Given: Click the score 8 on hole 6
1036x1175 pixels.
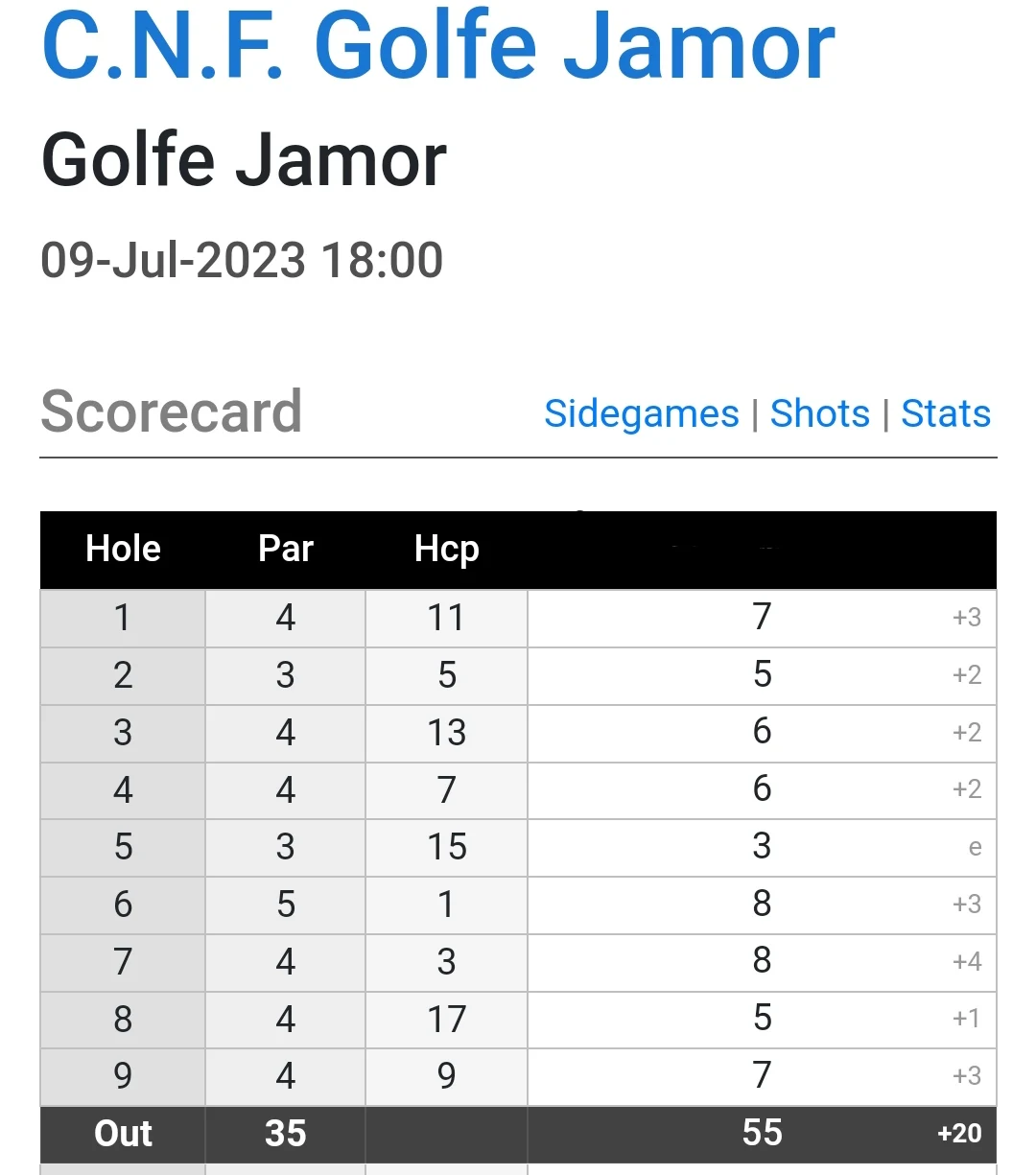Looking at the screenshot, I should click(x=762, y=904).
